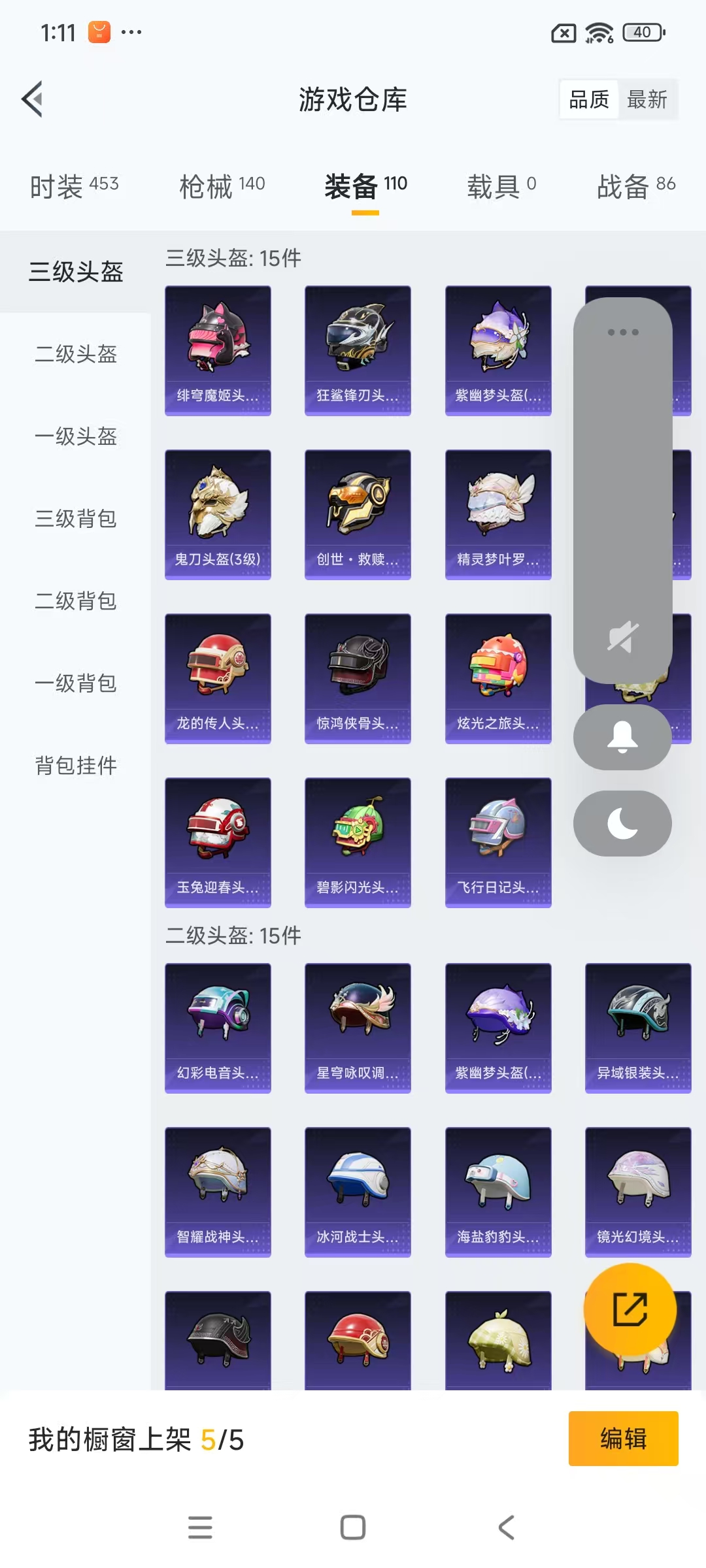Screen dimensions: 706x1568
Task: Sort items by 品质
Action: (x=589, y=99)
